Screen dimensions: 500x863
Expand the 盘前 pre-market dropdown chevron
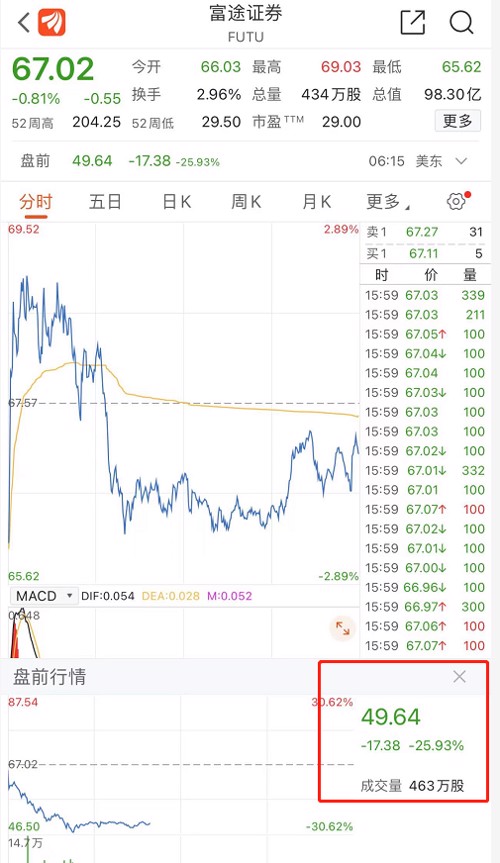tap(461, 161)
